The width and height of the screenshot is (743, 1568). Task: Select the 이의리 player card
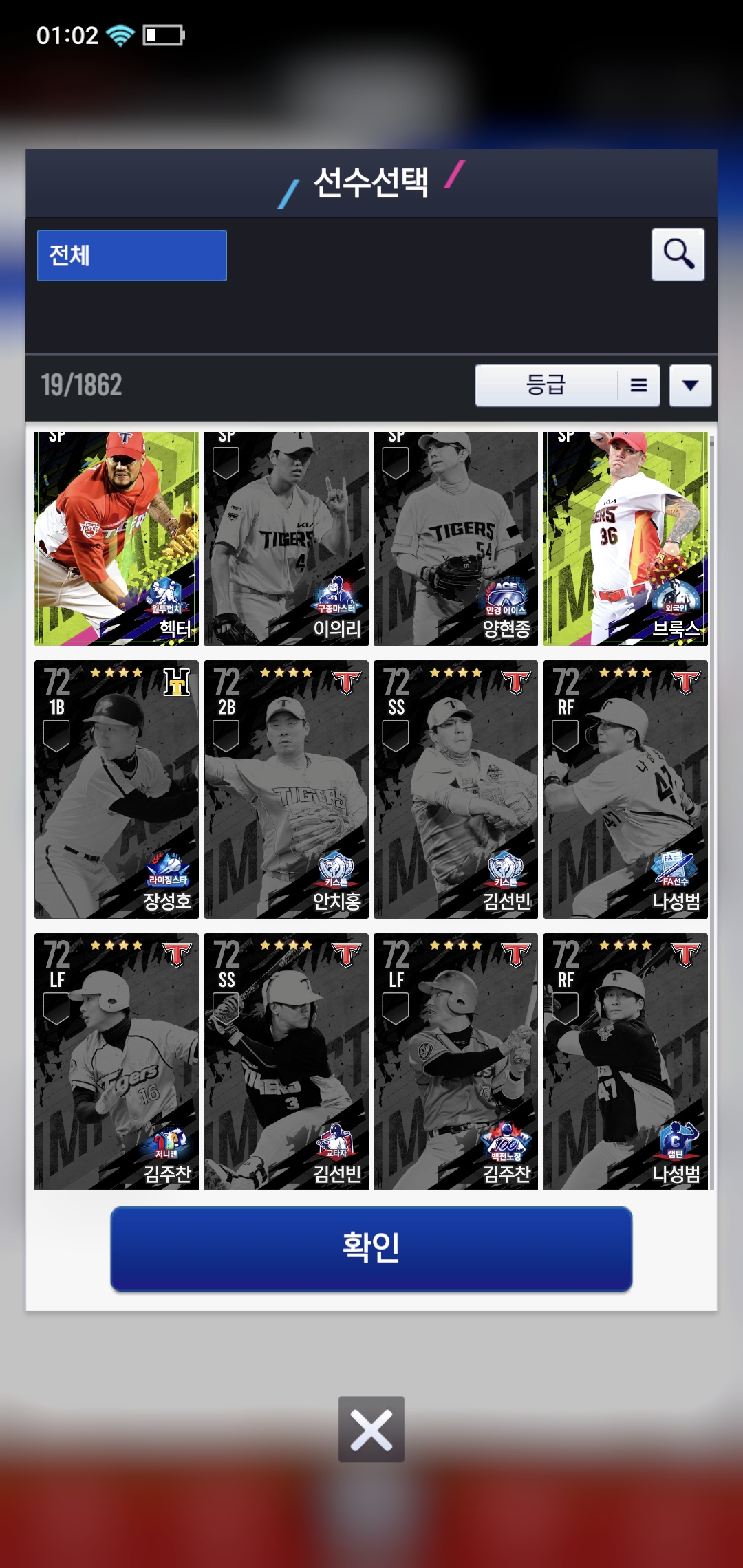[286, 538]
